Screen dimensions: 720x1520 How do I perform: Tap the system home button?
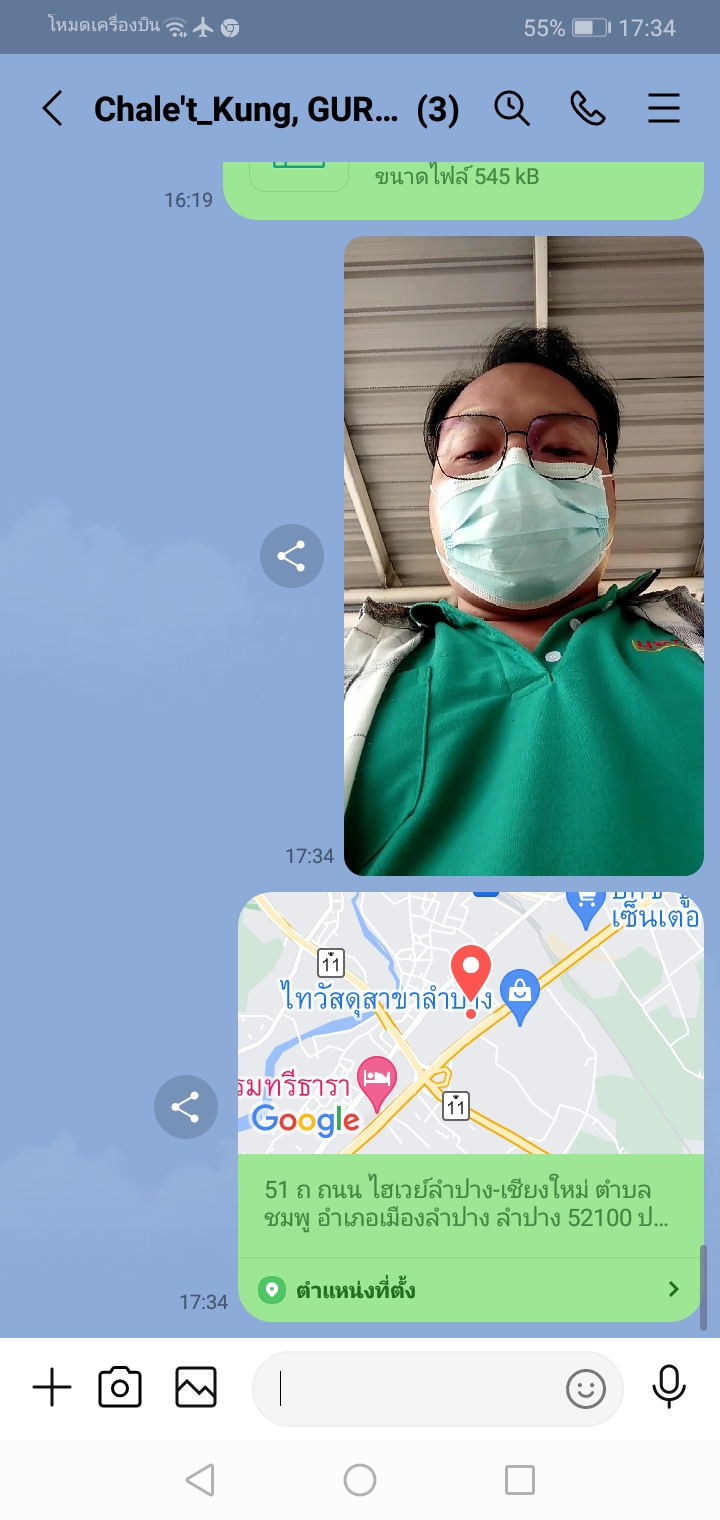tap(360, 1480)
